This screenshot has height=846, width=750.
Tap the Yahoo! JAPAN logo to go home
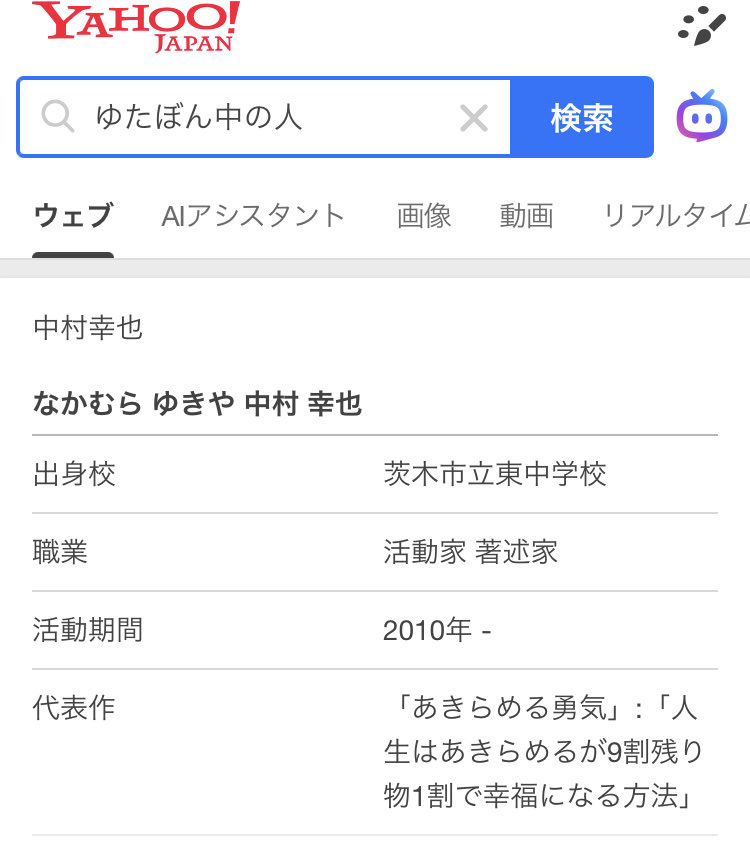pos(136,27)
